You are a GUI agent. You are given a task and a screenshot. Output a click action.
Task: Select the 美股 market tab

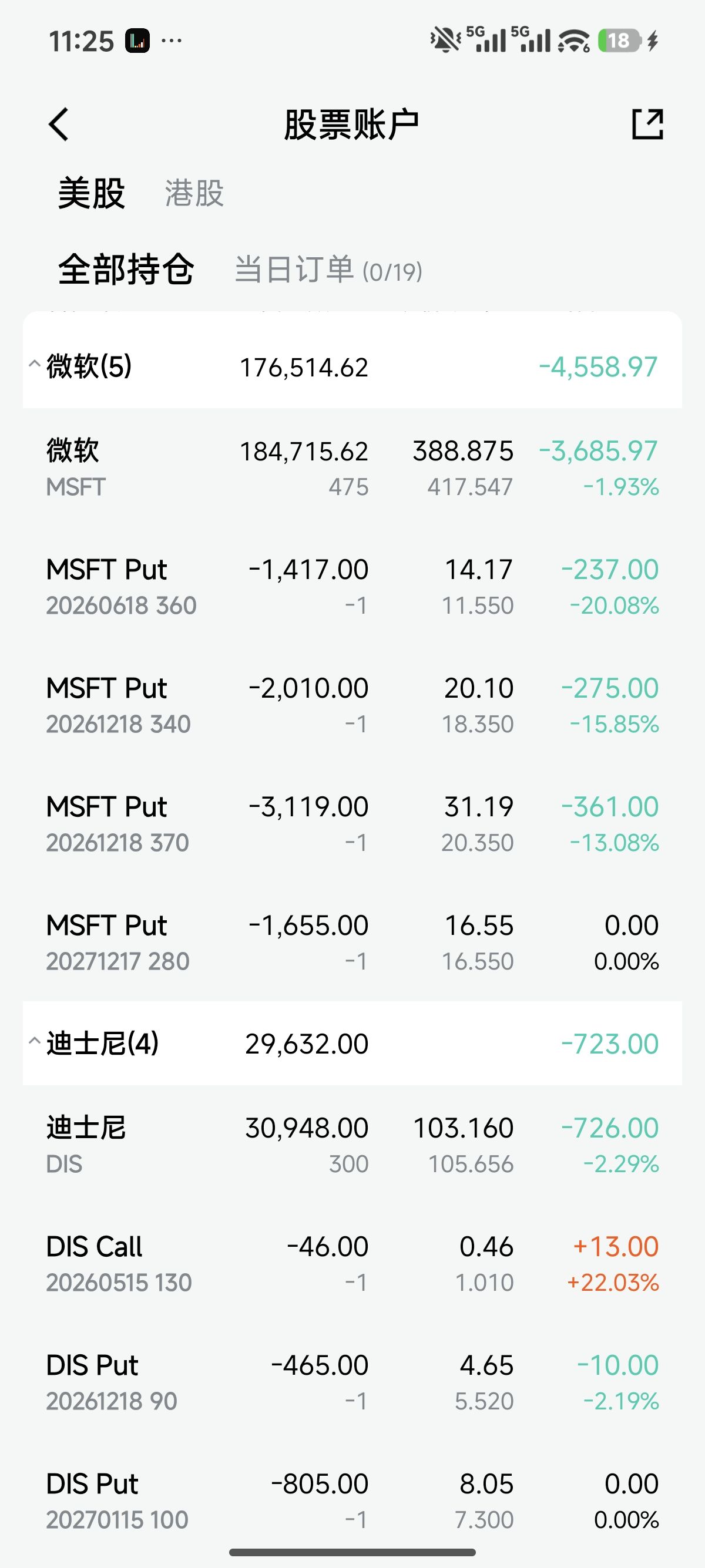point(91,194)
